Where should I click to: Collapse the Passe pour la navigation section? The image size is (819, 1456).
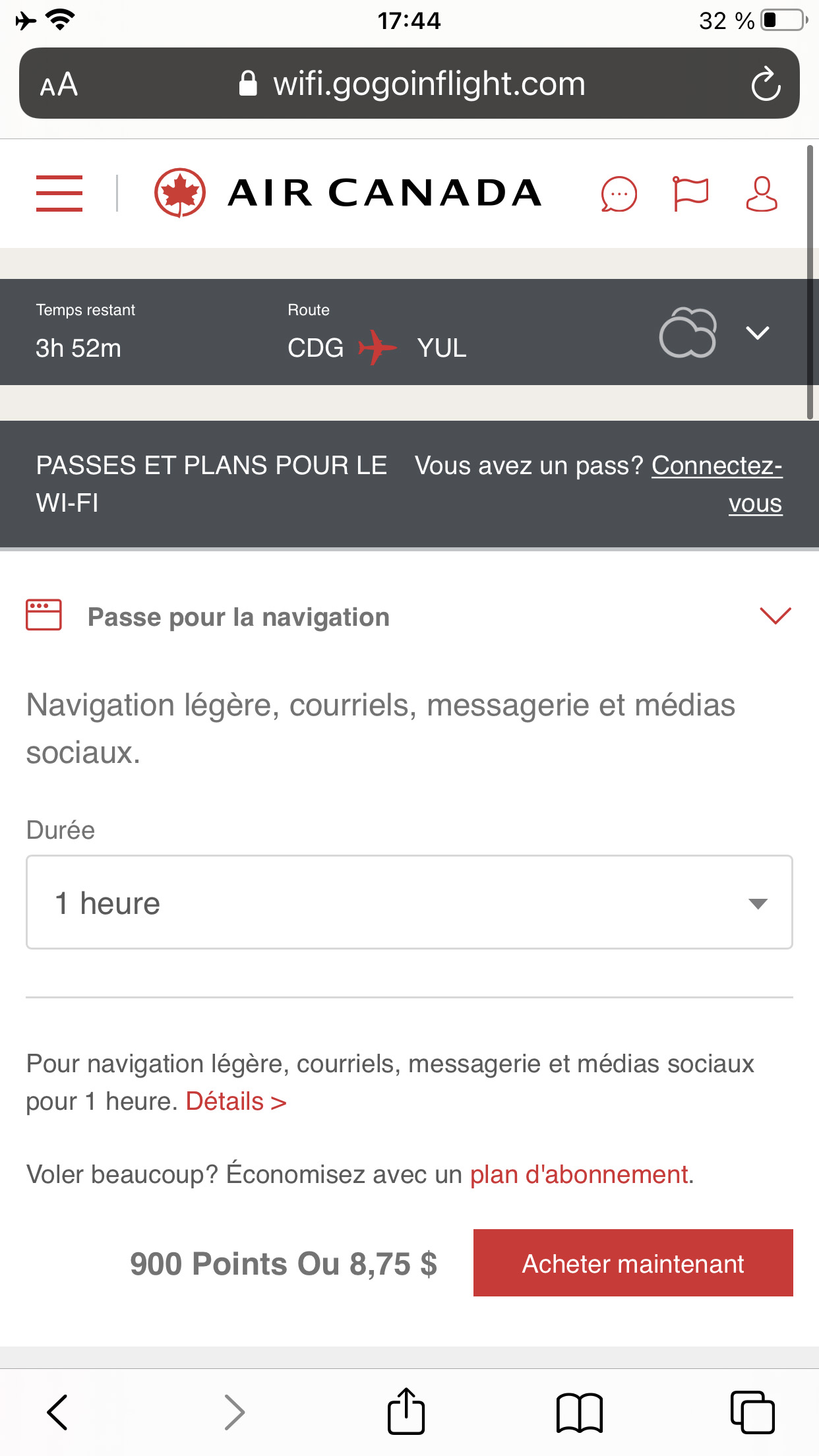coord(775,616)
